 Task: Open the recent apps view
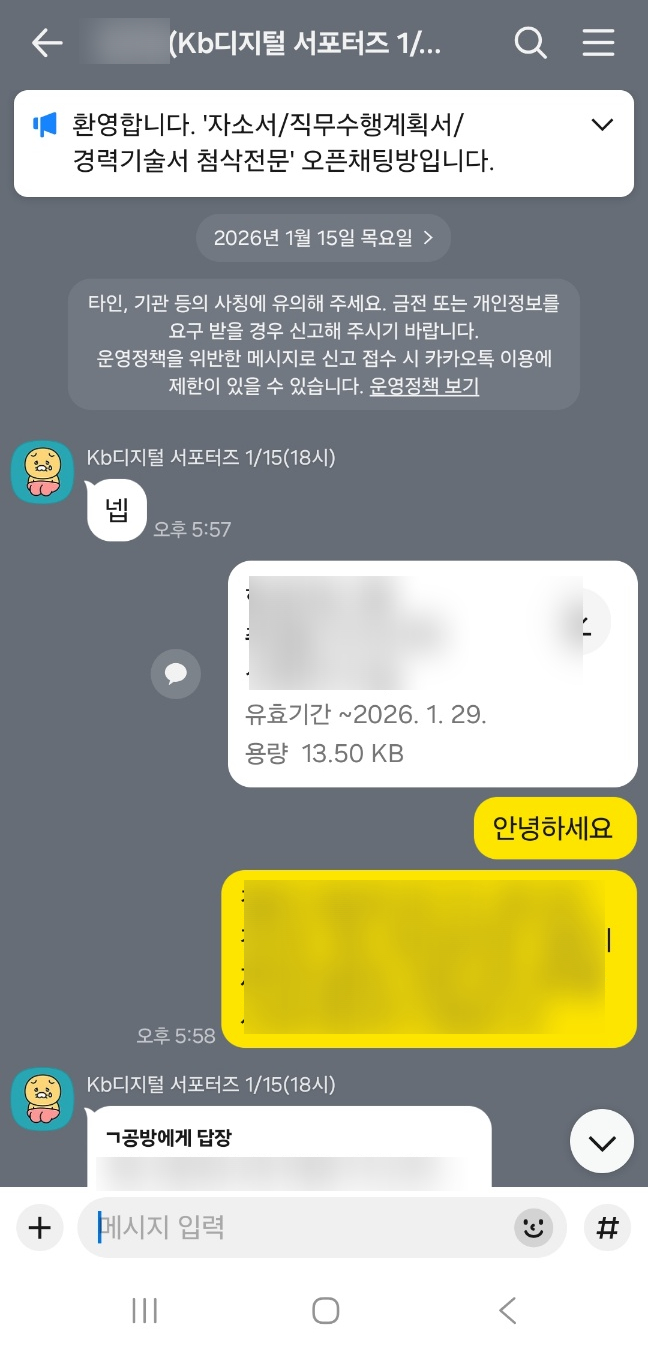coord(145,1310)
